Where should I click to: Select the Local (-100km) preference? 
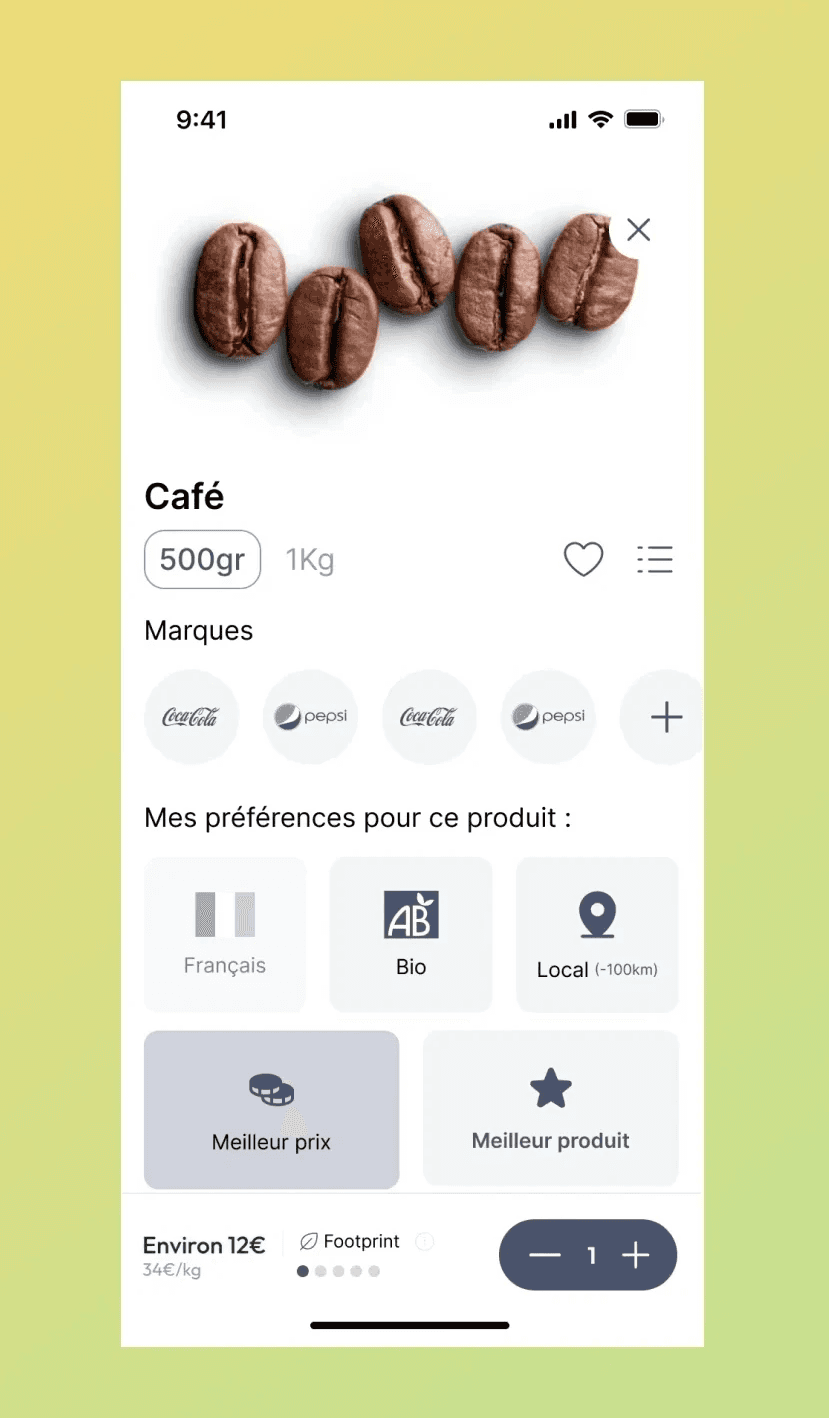point(597,934)
